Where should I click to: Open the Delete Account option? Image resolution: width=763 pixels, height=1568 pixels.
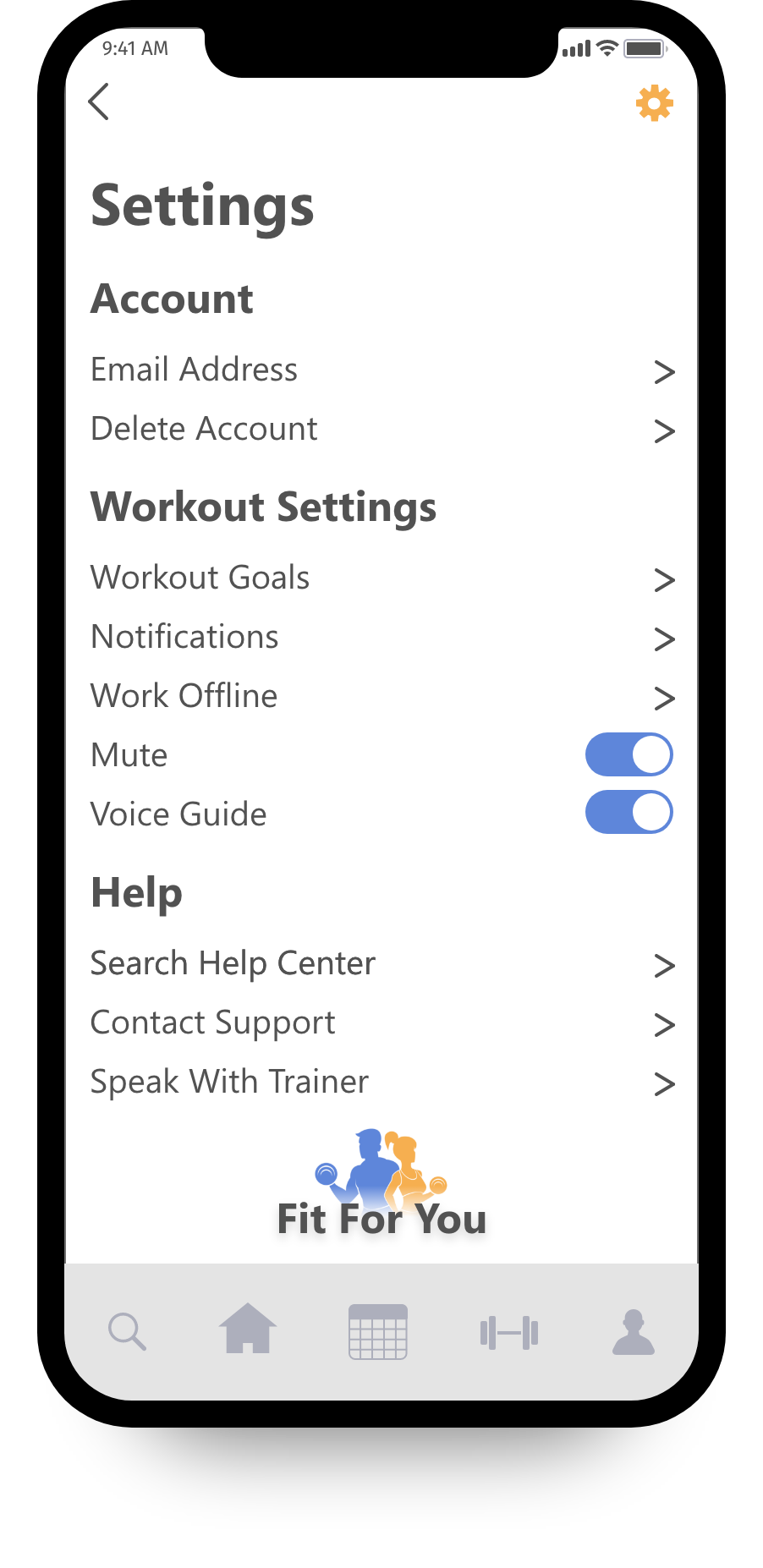point(381,430)
